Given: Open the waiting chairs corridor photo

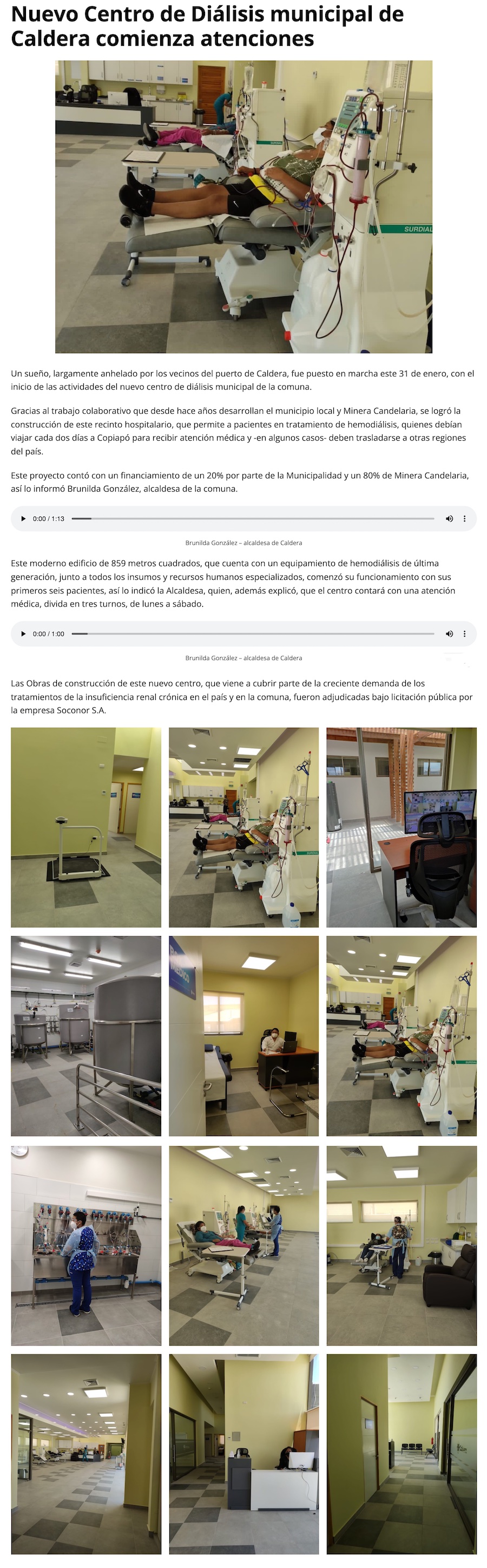Looking at the screenshot, I should click(402, 1454).
